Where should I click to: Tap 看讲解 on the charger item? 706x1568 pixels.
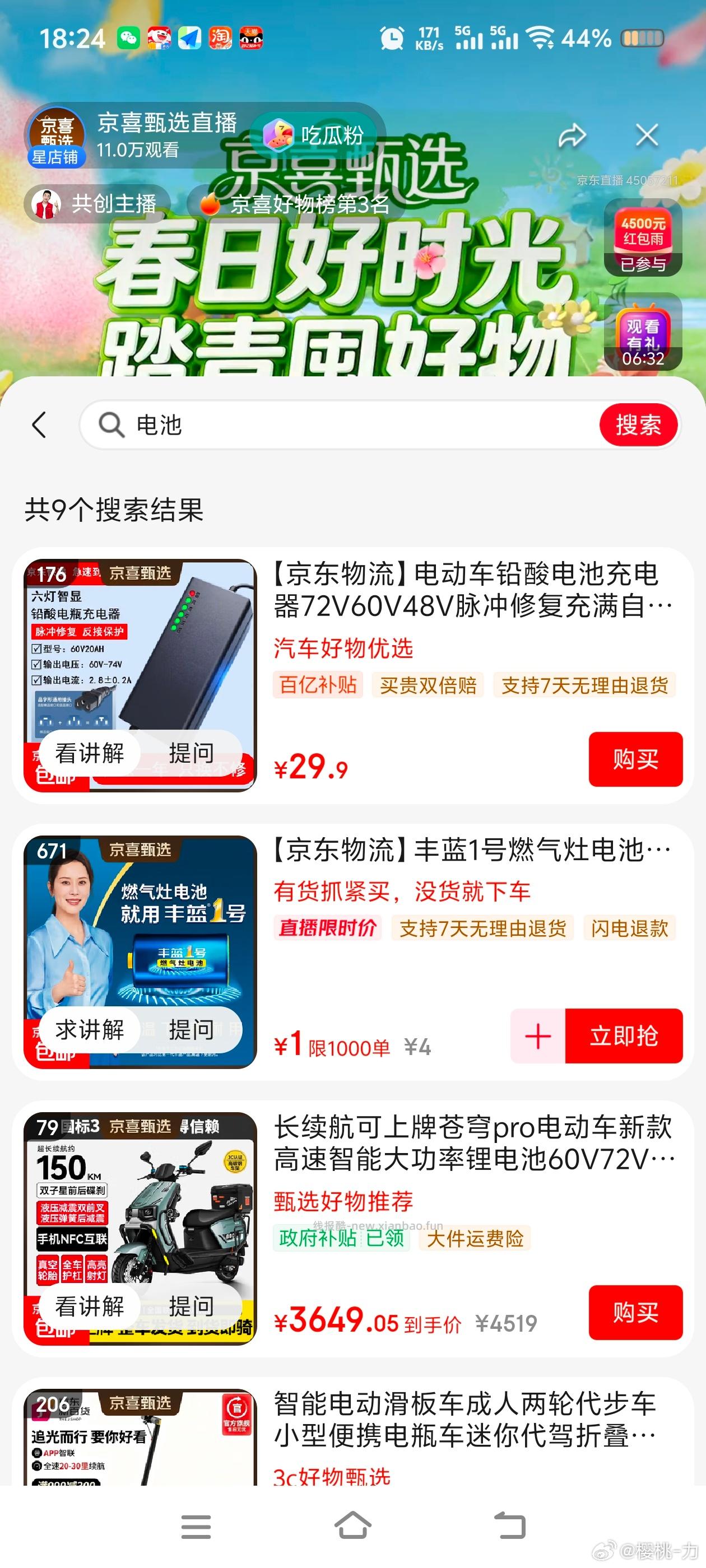(90, 754)
